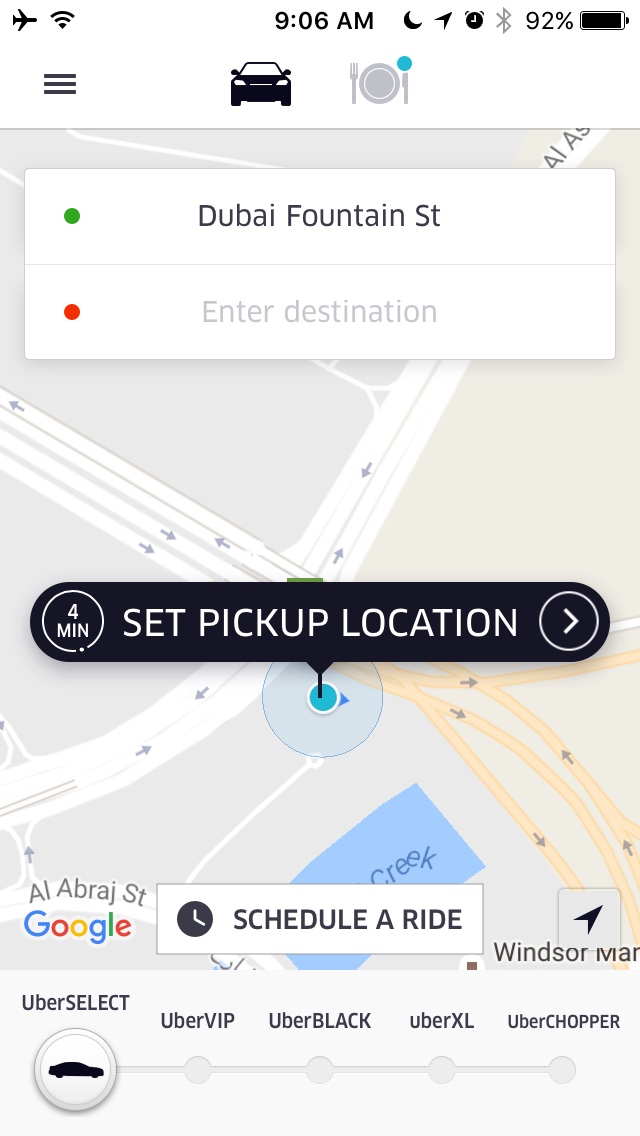Edit the Dubai Fountain St pickup field
The width and height of the screenshot is (640, 1136).
[319, 216]
